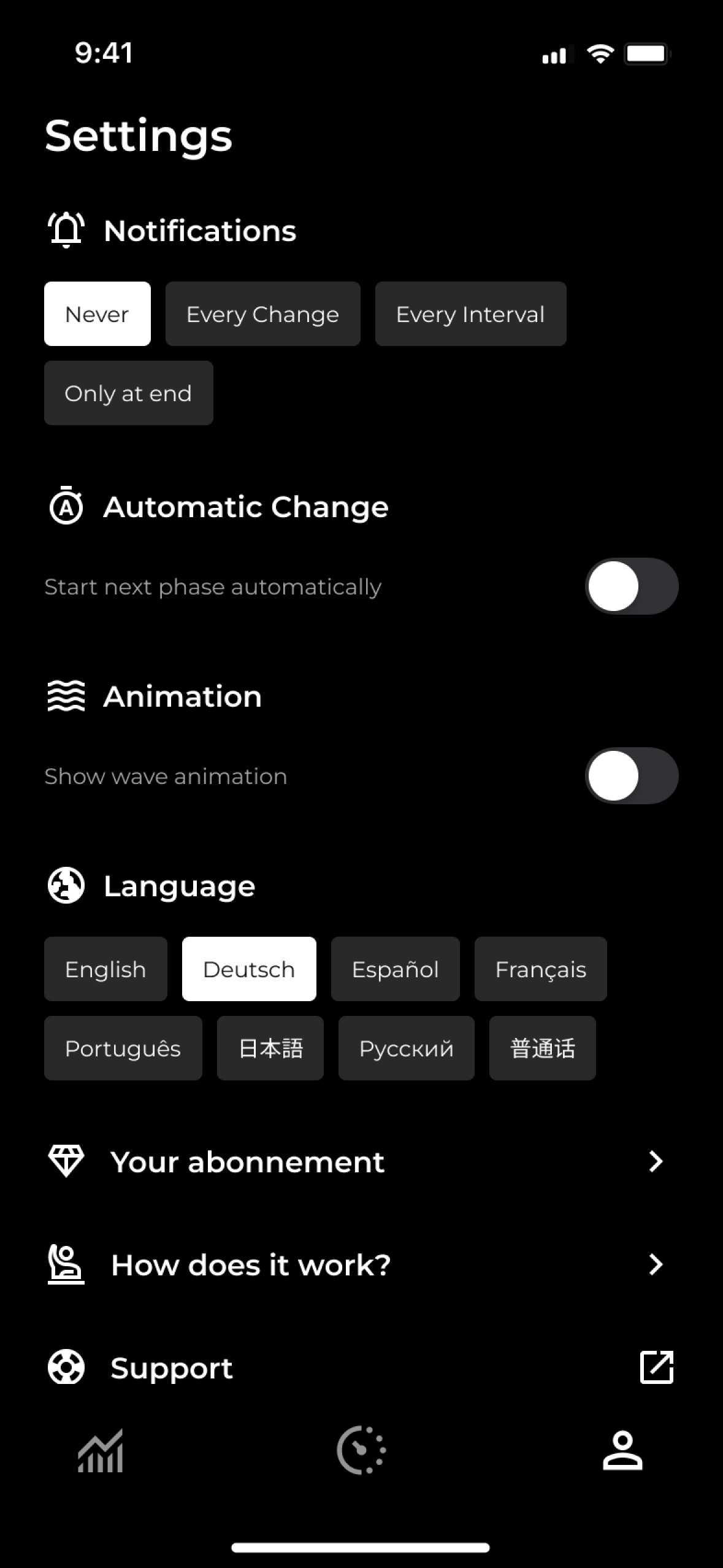Click the Language globe icon
Screen dimensions: 723x1568
tap(65, 886)
